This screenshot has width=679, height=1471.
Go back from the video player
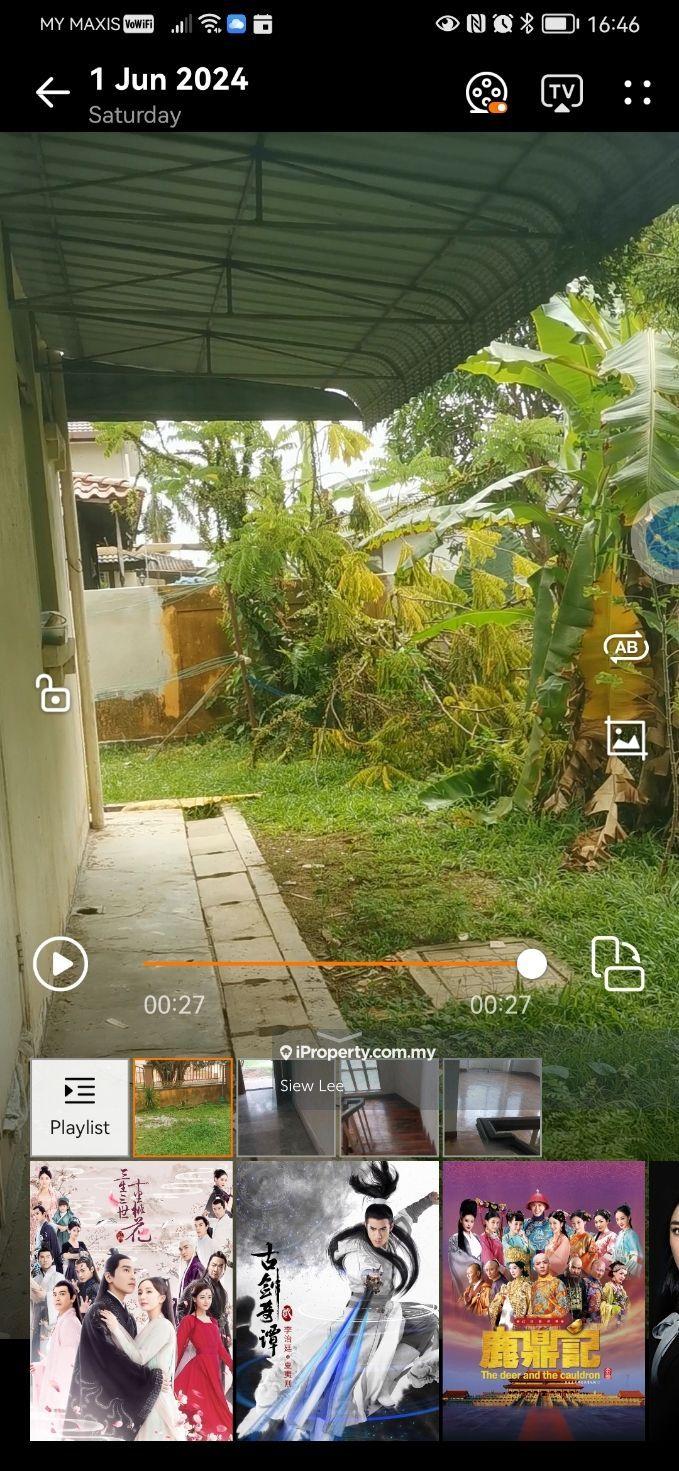click(x=52, y=93)
